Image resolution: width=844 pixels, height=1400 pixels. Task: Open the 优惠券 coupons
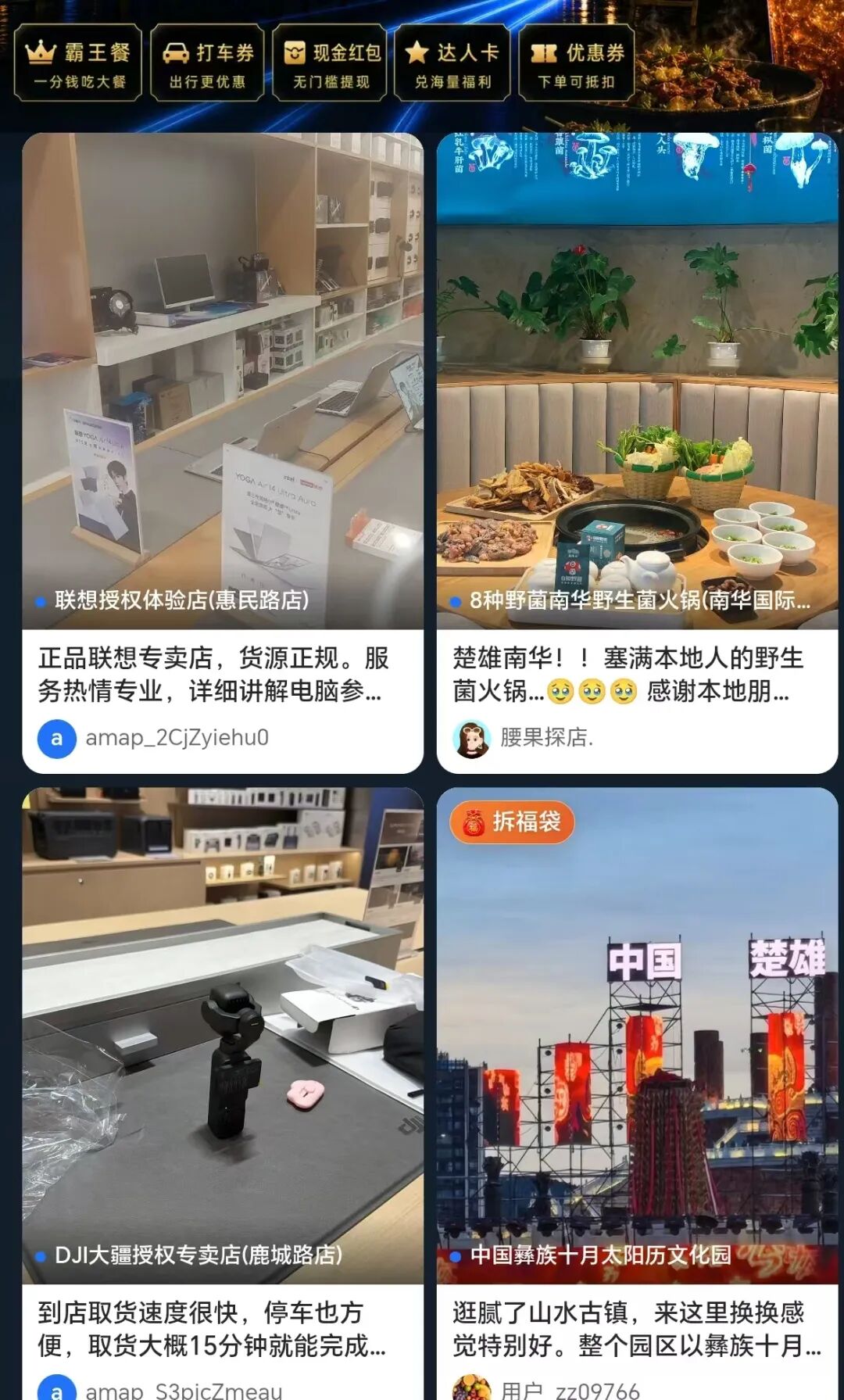577,63
